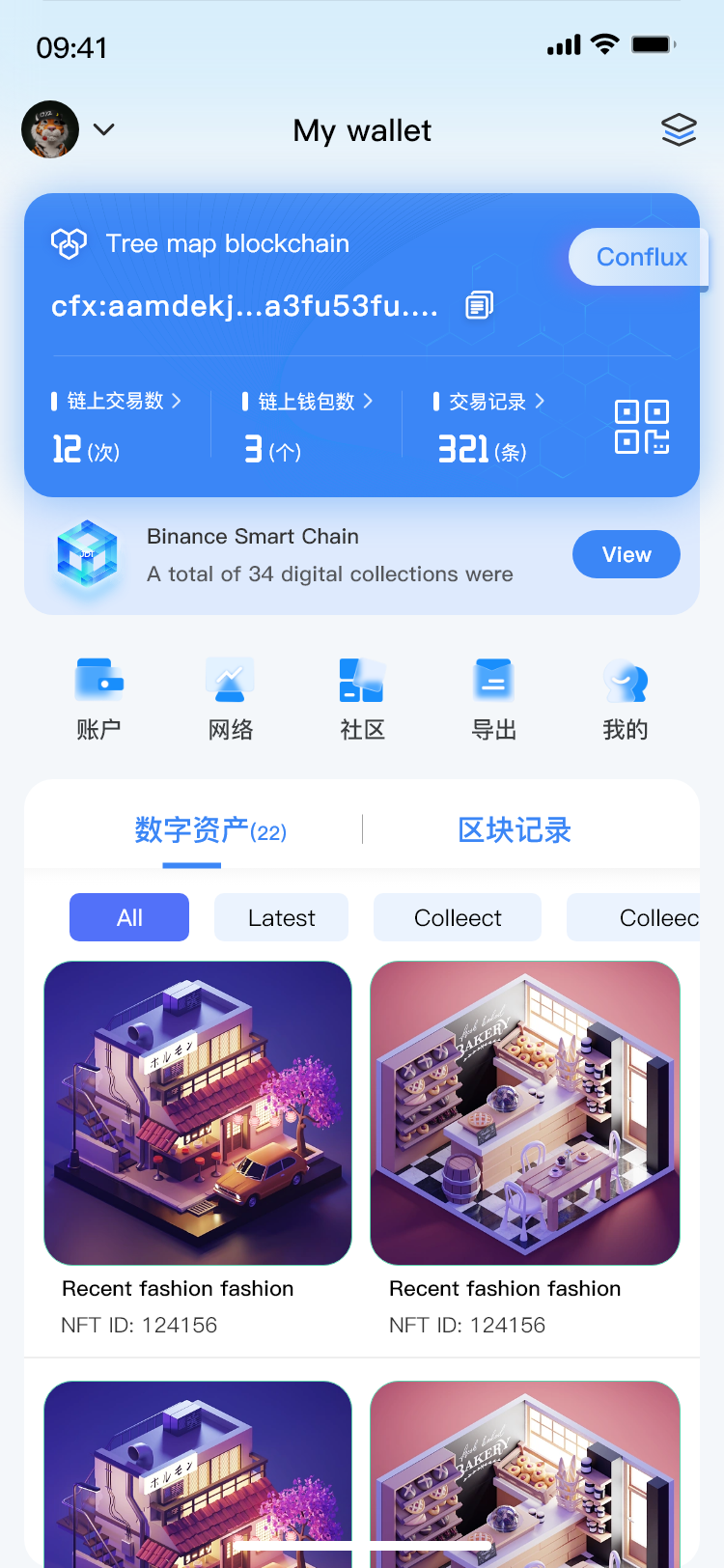Open the 导出 shortcut
Image resolution: width=724 pixels, height=1568 pixels.
[x=493, y=698]
